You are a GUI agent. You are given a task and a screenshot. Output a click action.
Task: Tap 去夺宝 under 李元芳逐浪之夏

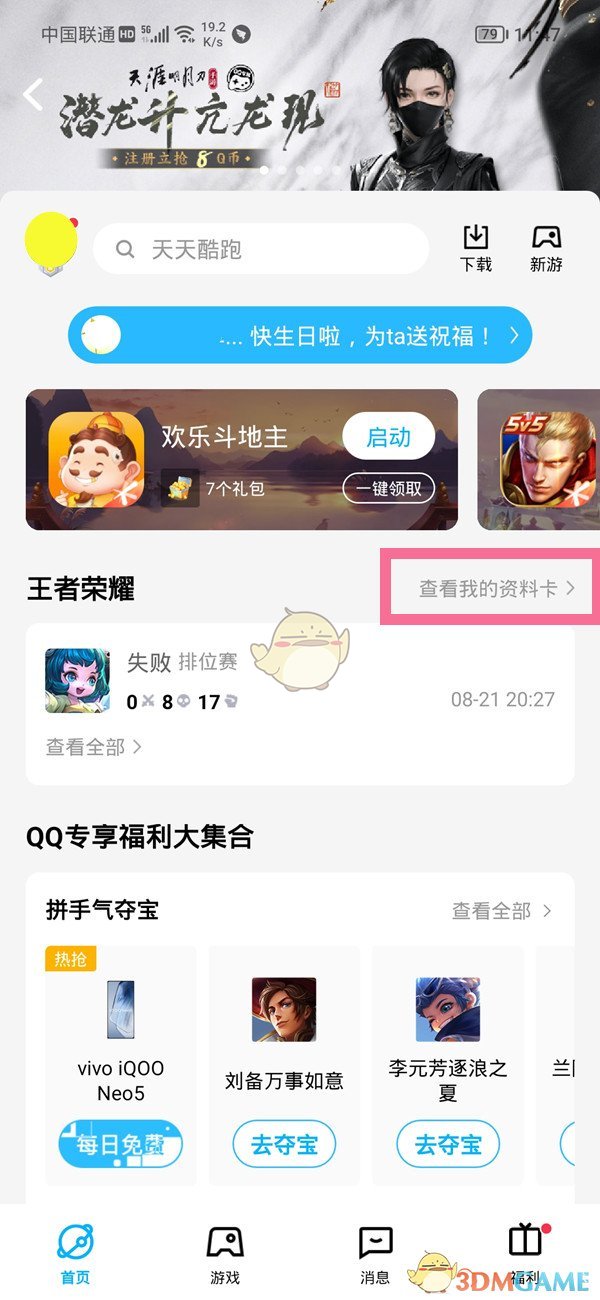coord(447,1145)
